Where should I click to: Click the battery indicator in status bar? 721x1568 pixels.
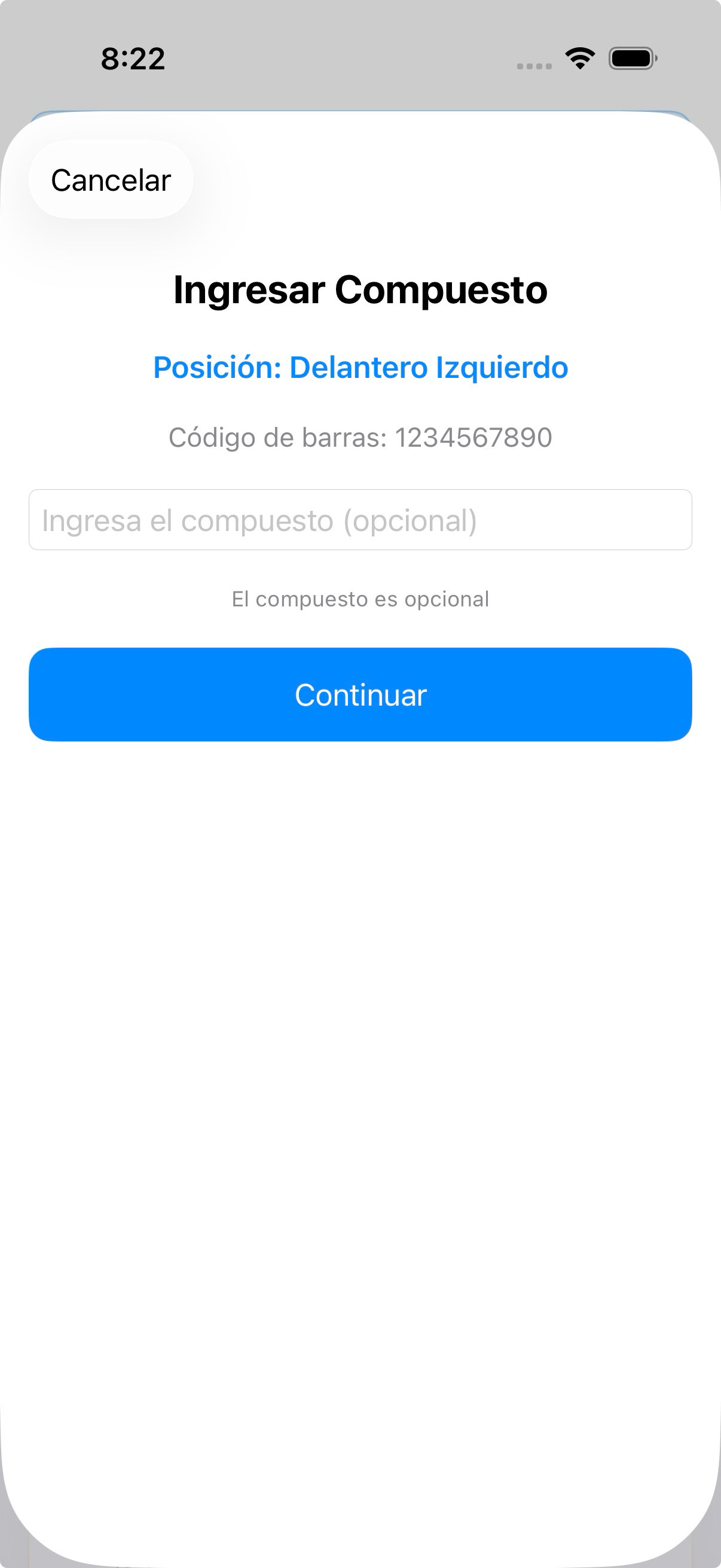[631, 59]
